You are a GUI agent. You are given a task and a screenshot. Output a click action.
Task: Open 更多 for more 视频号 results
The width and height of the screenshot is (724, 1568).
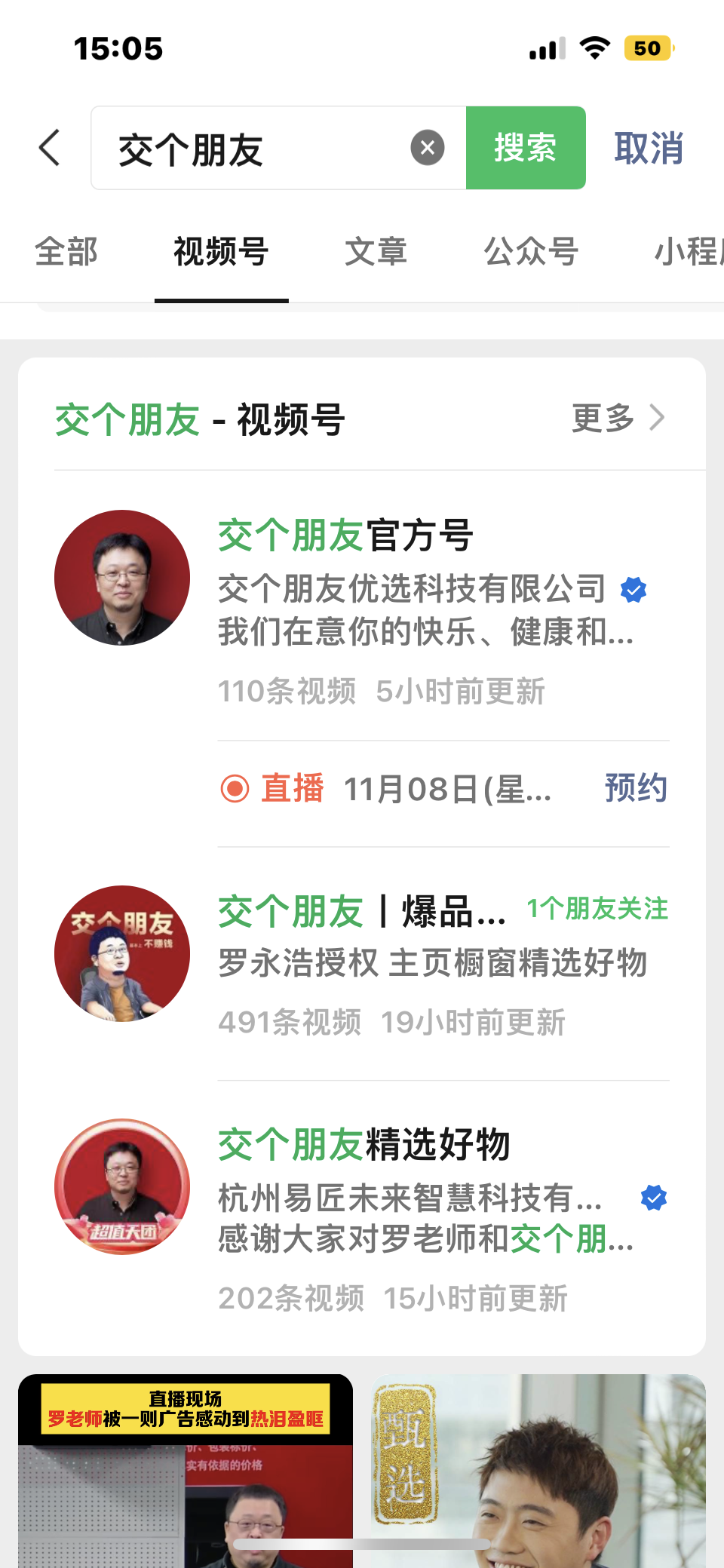[618, 419]
